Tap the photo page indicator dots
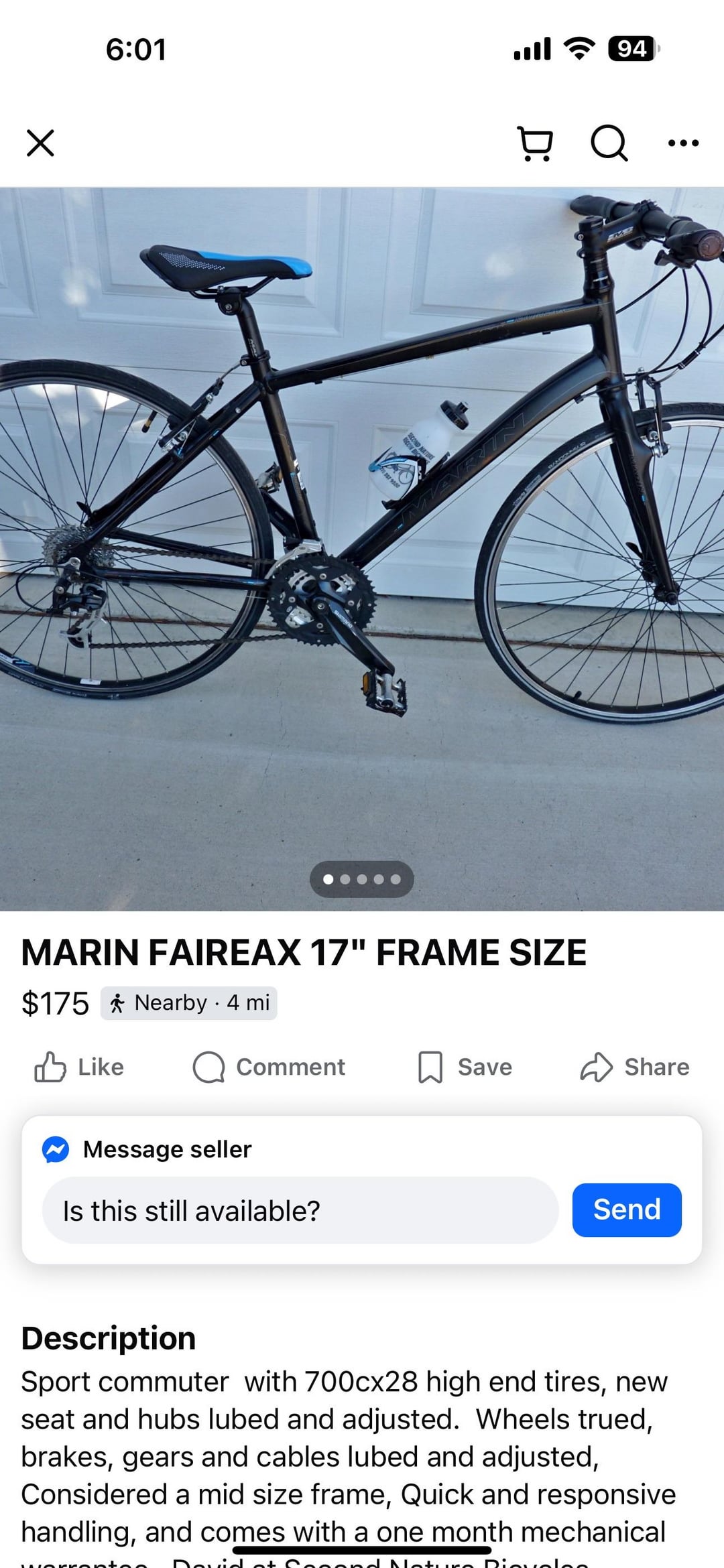 pos(362,879)
